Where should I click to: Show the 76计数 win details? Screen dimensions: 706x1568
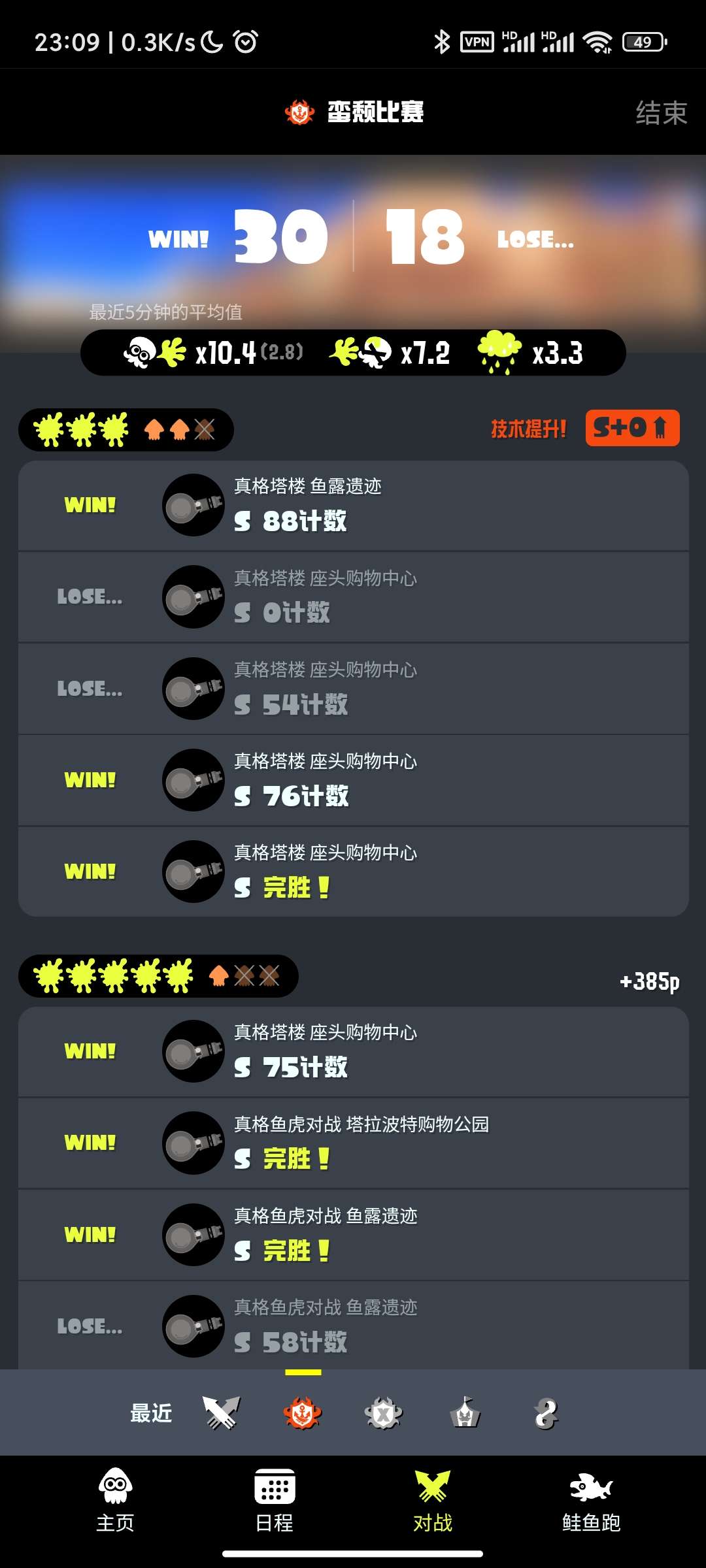(353, 780)
